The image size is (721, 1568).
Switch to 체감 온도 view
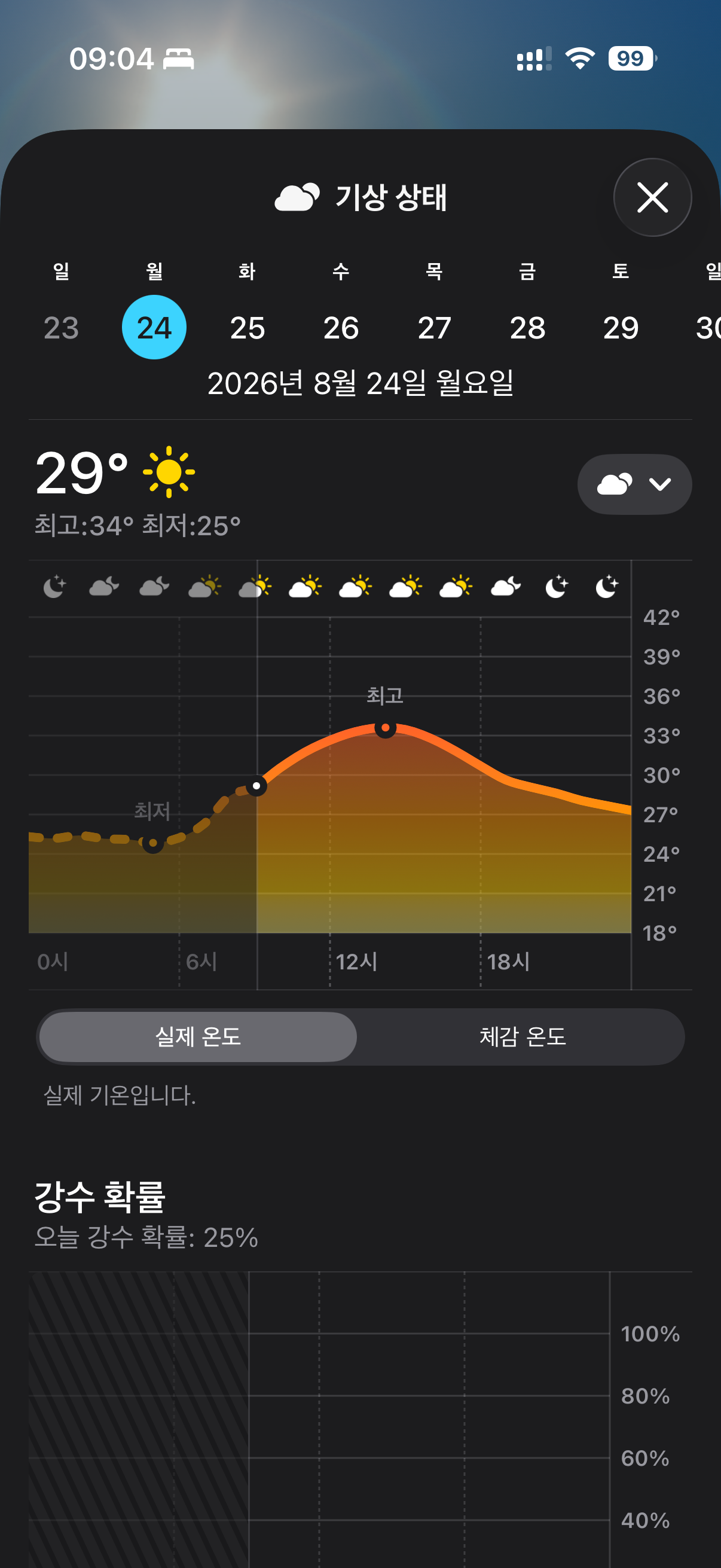[x=522, y=1036]
